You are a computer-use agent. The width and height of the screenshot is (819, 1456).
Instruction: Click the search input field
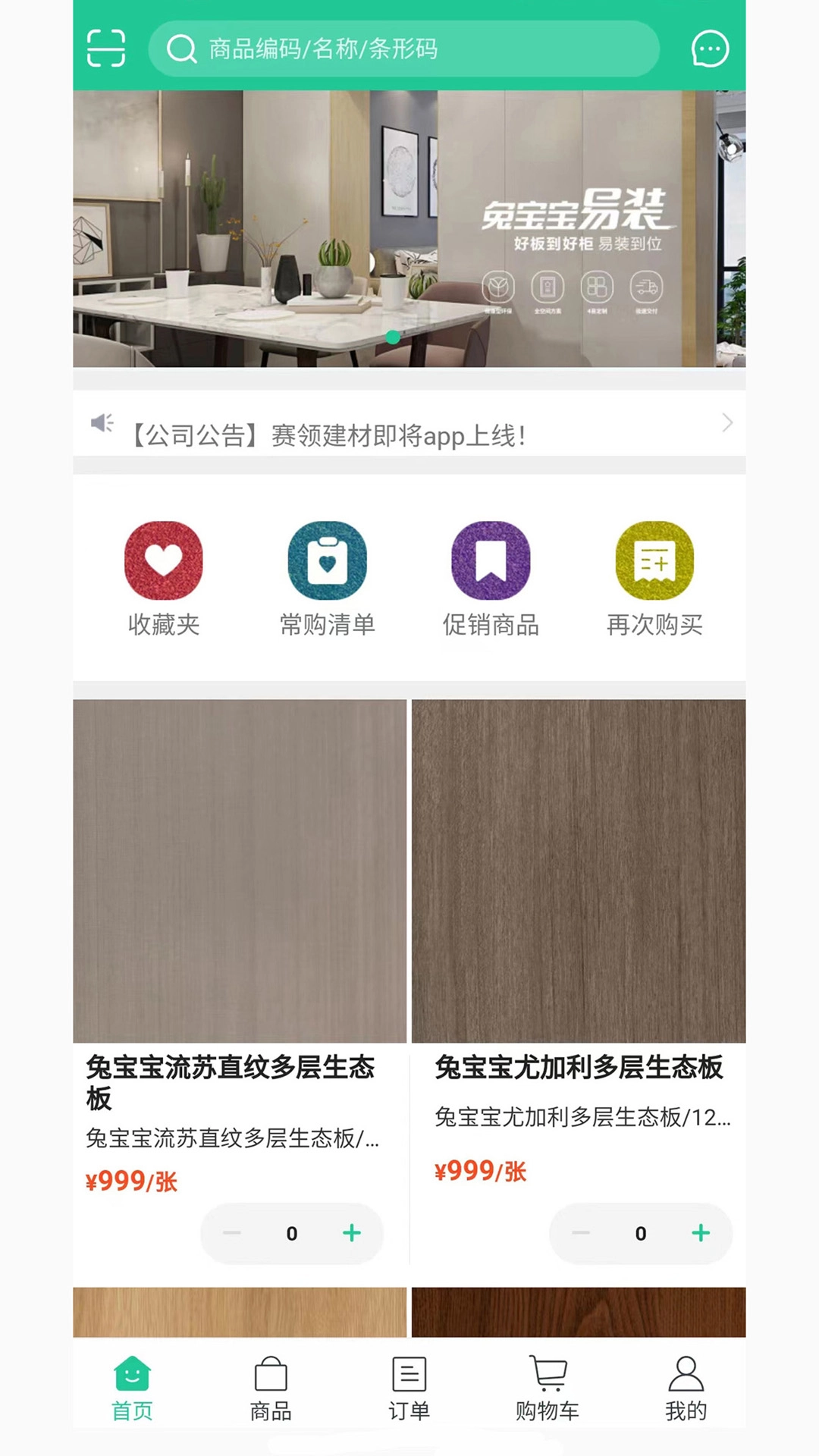pyautogui.click(x=406, y=49)
